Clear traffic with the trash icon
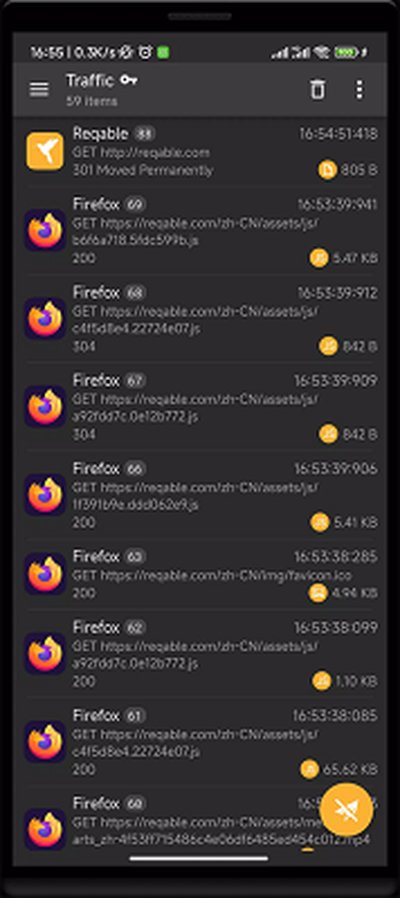400x898 pixels. click(x=317, y=89)
